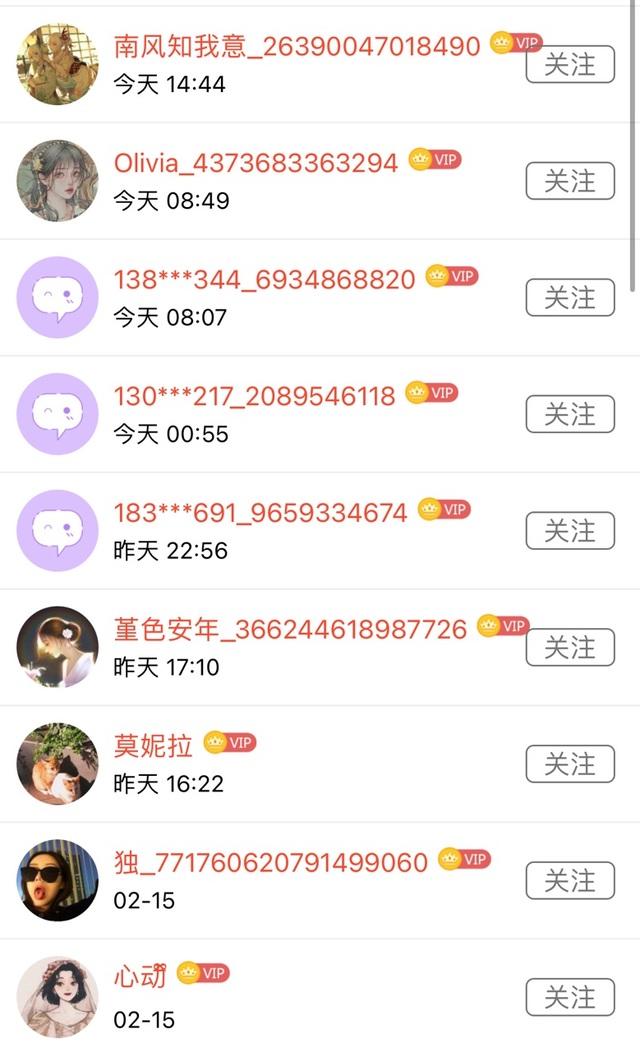Open 130***217_2089546118's avatar
The image size is (640, 1052).
click(58, 414)
